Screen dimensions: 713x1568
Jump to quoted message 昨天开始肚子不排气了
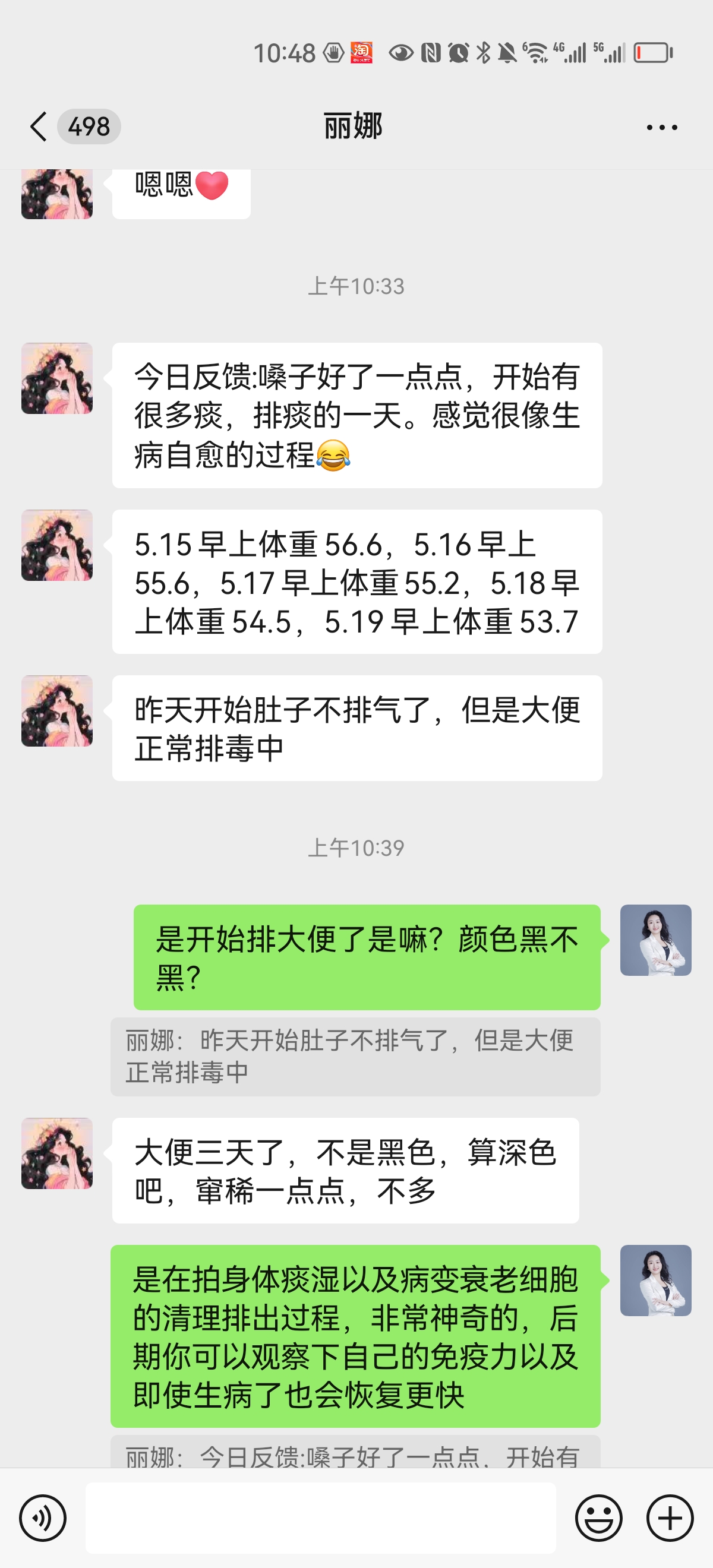(355, 1056)
